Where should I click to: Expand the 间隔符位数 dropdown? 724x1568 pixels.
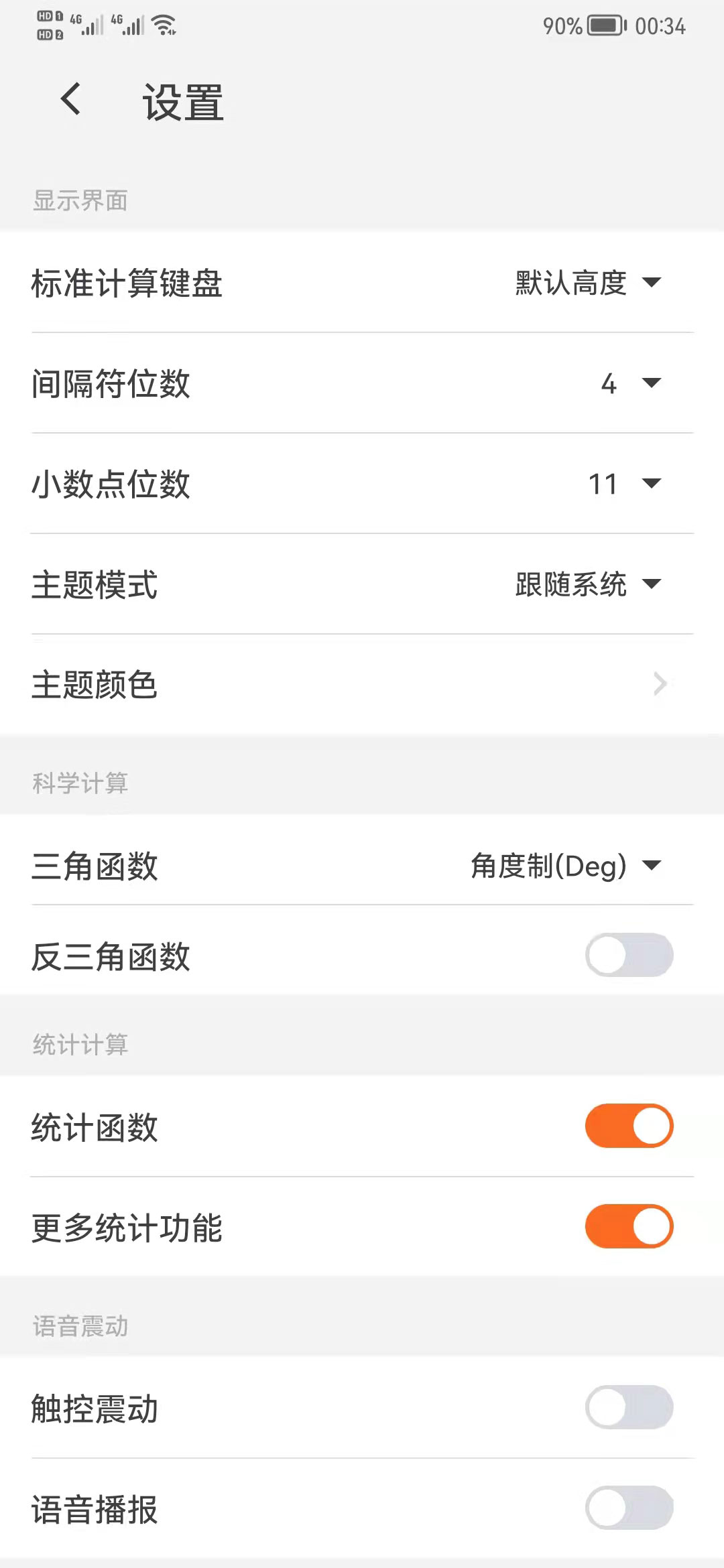click(x=630, y=383)
